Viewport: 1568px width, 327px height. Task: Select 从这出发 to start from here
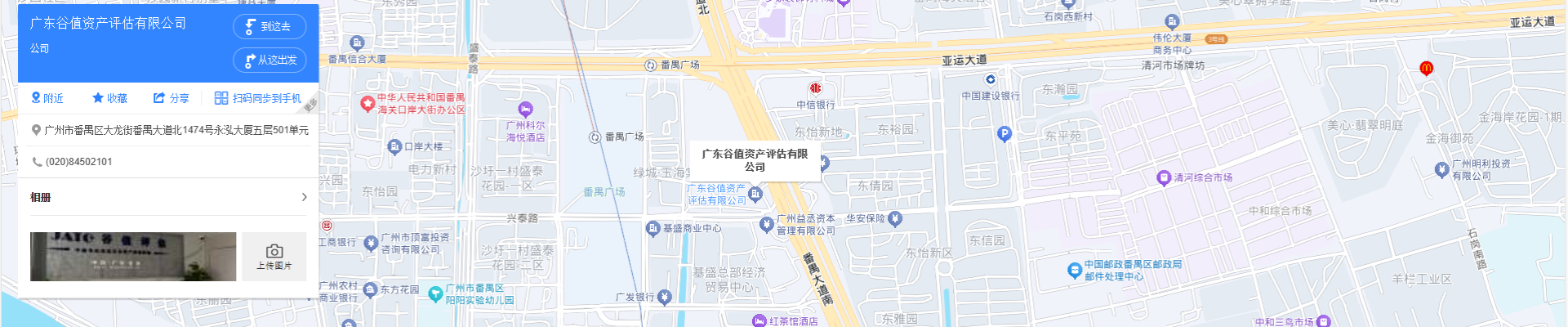click(269, 60)
